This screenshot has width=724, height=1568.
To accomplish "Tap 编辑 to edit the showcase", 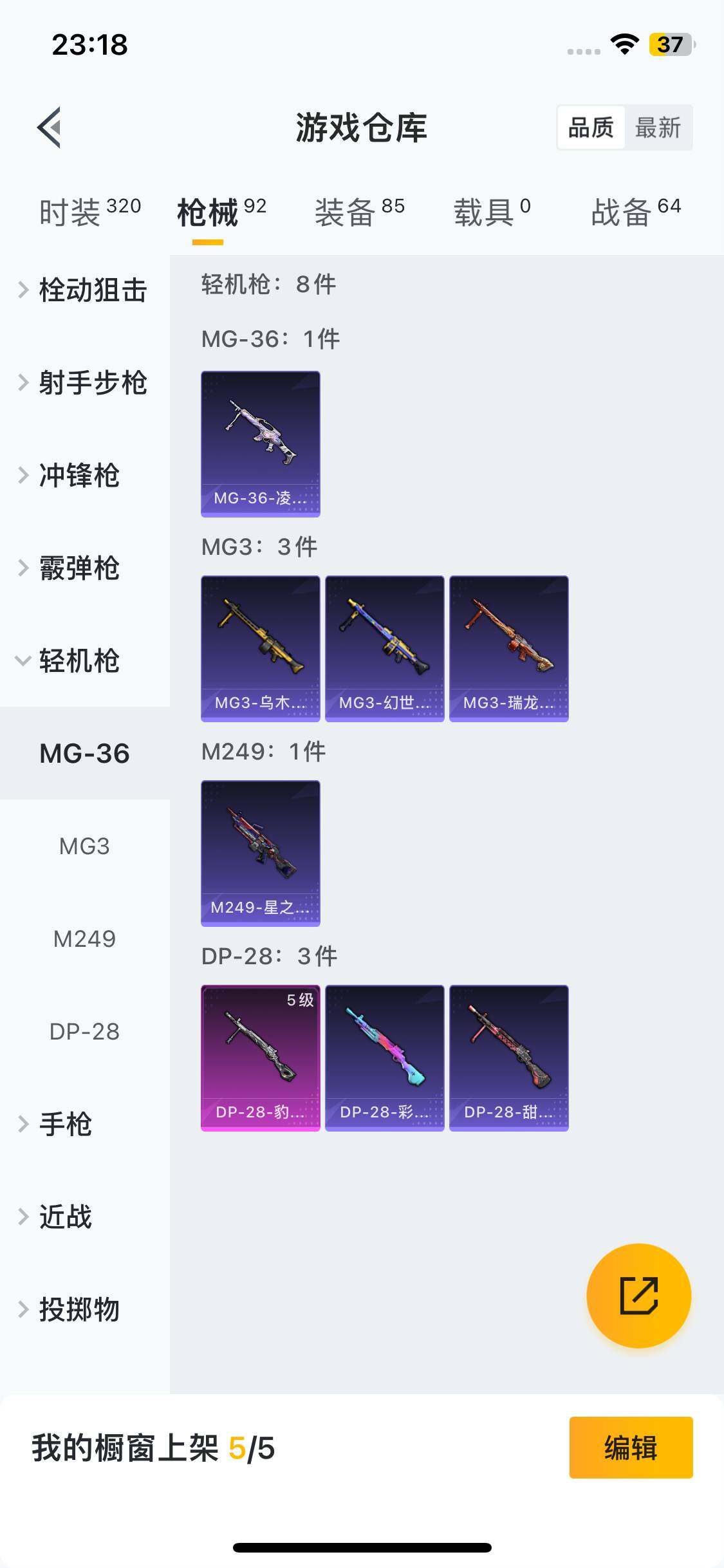I will (x=631, y=1448).
